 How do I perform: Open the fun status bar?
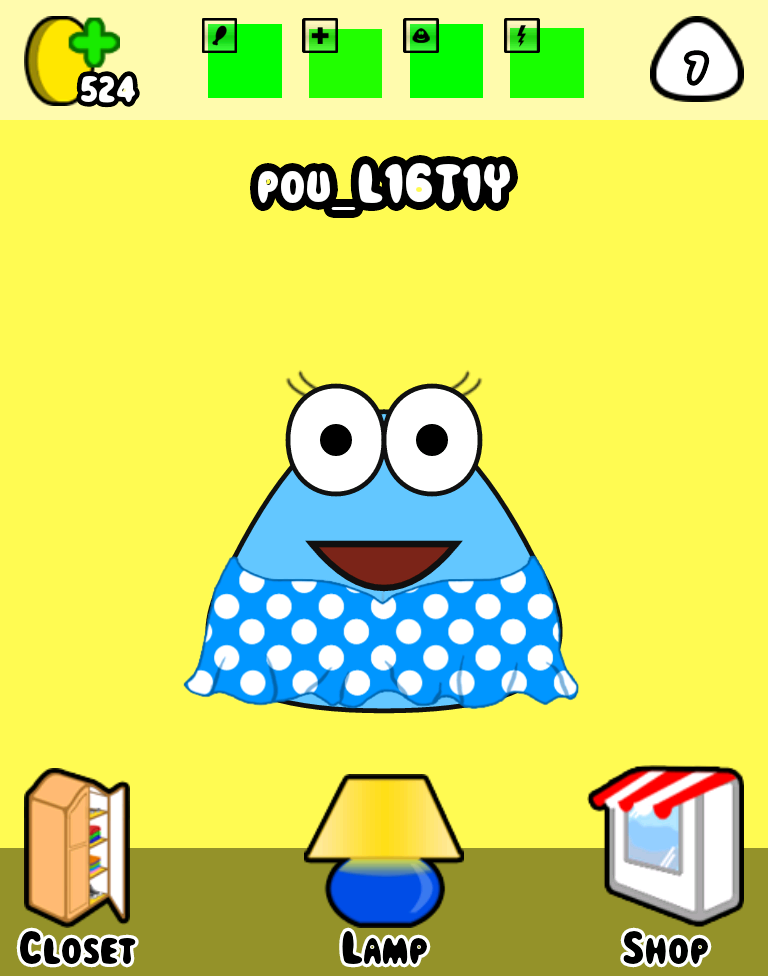click(x=446, y=61)
